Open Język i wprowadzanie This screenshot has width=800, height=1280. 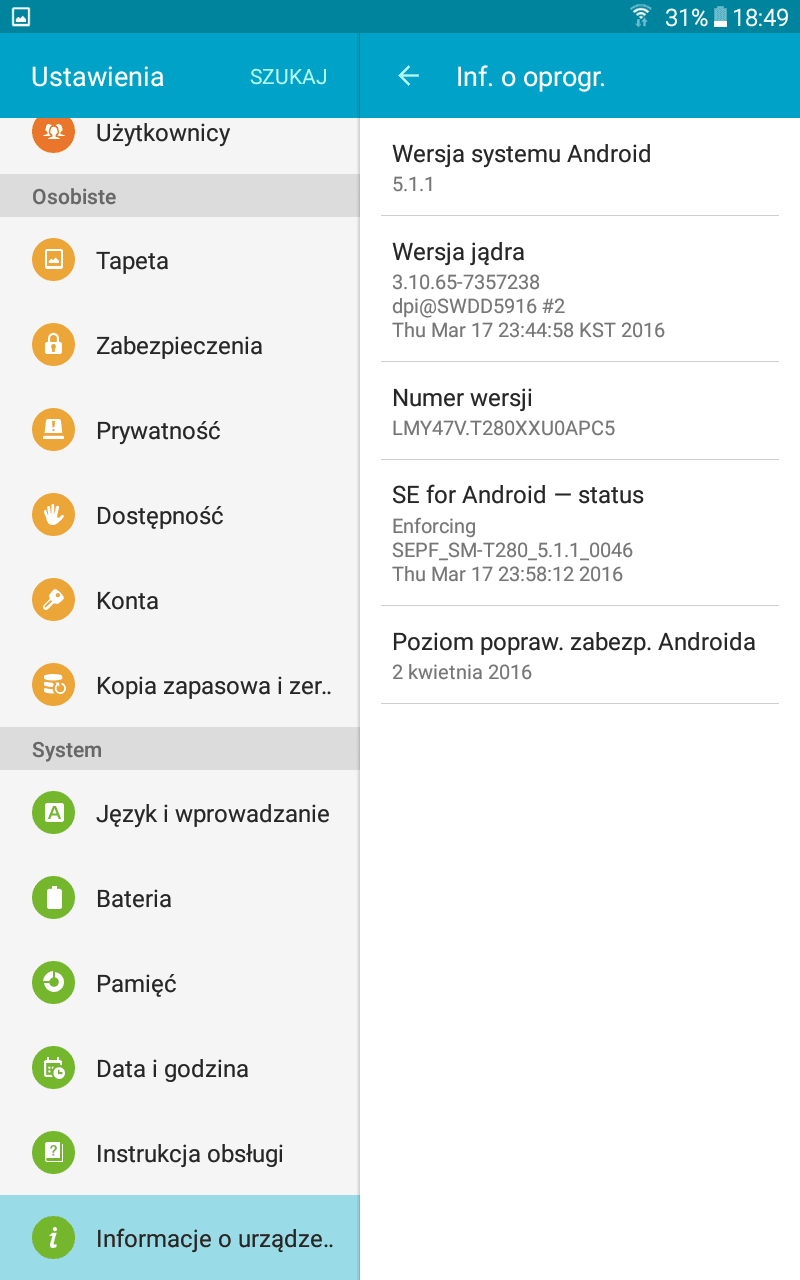coord(179,814)
